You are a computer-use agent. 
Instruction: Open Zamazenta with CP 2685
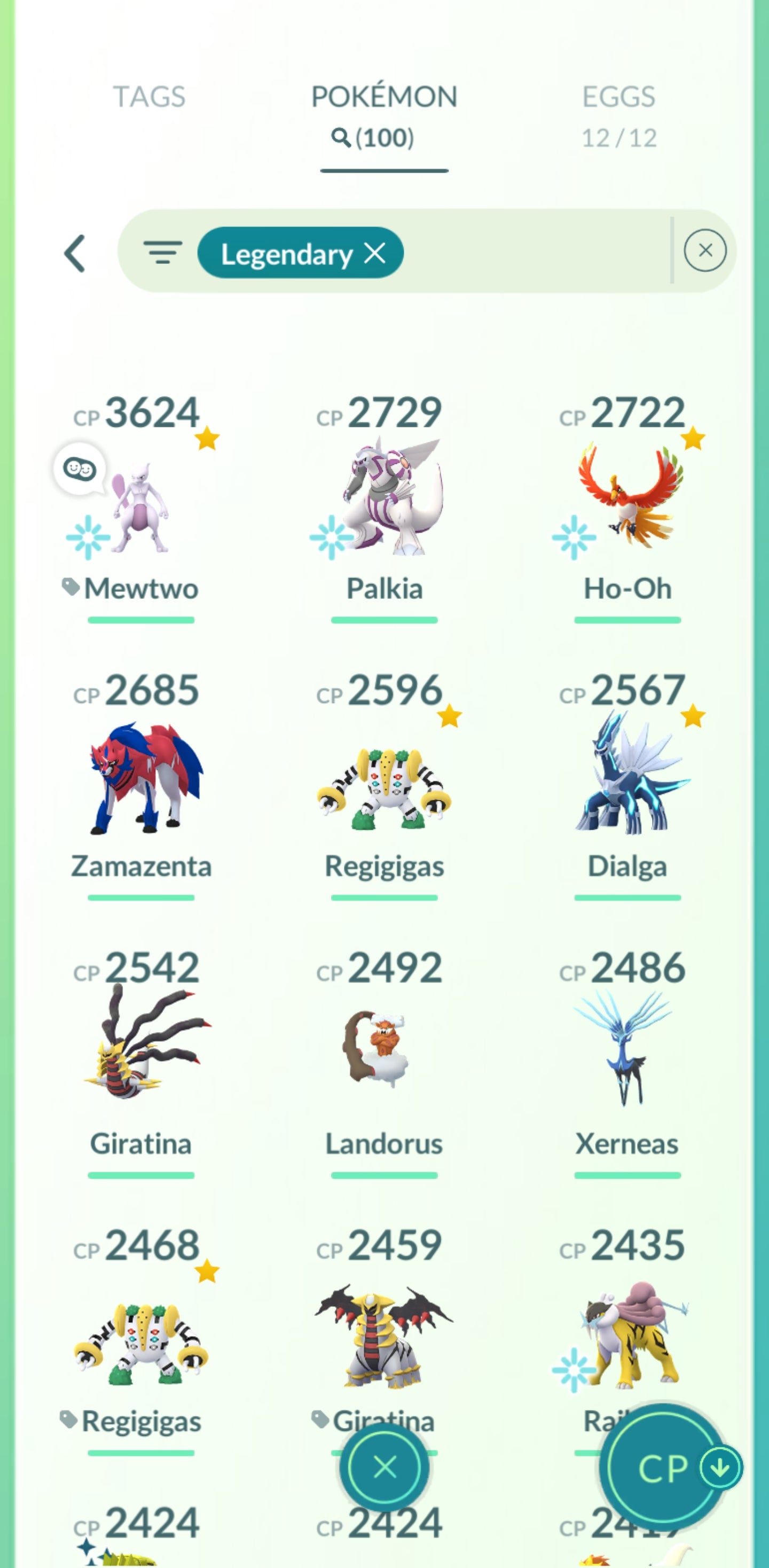[x=141, y=779]
